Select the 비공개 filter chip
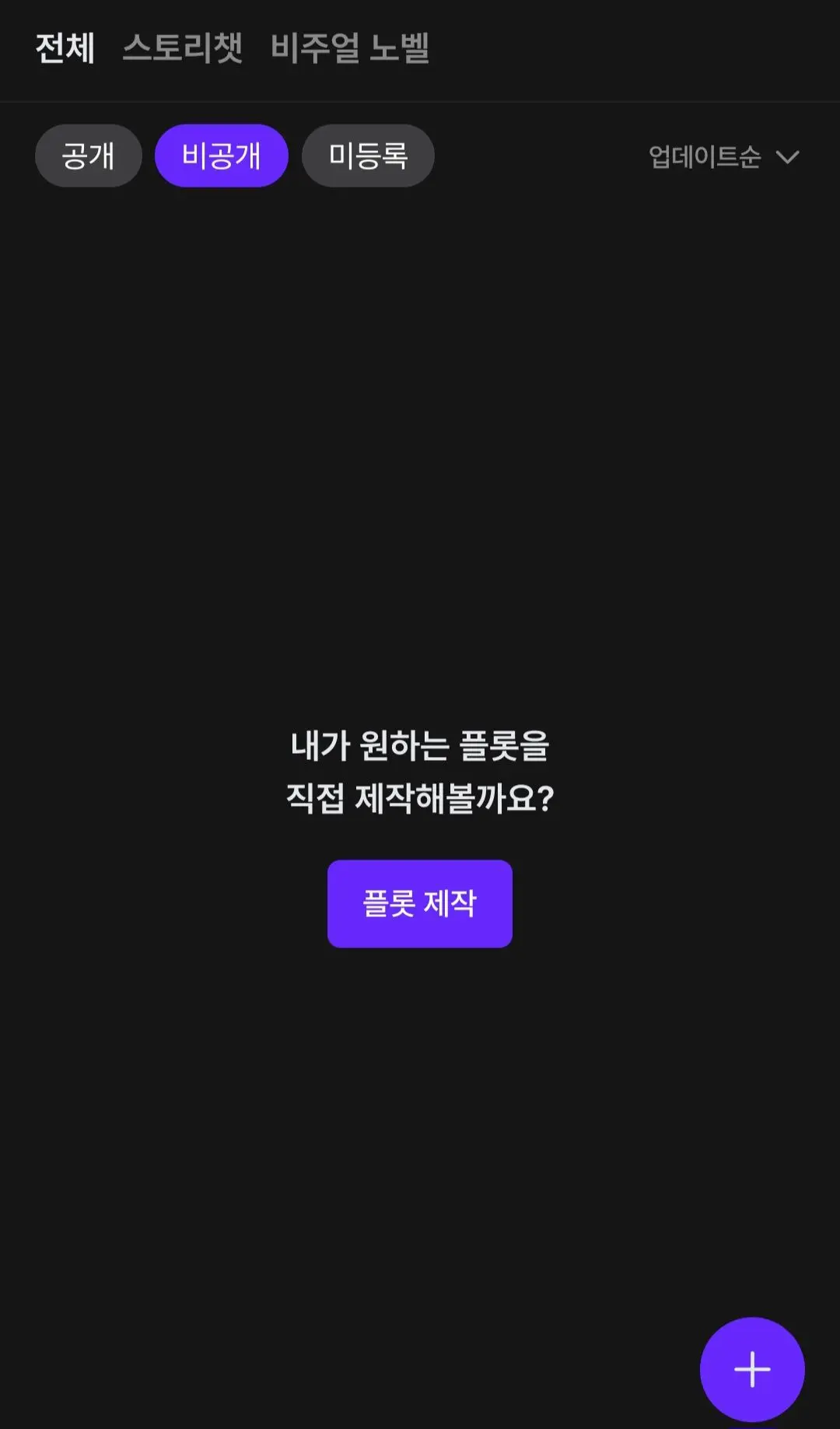The width and height of the screenshot is (840, 1429). point(222,156)
